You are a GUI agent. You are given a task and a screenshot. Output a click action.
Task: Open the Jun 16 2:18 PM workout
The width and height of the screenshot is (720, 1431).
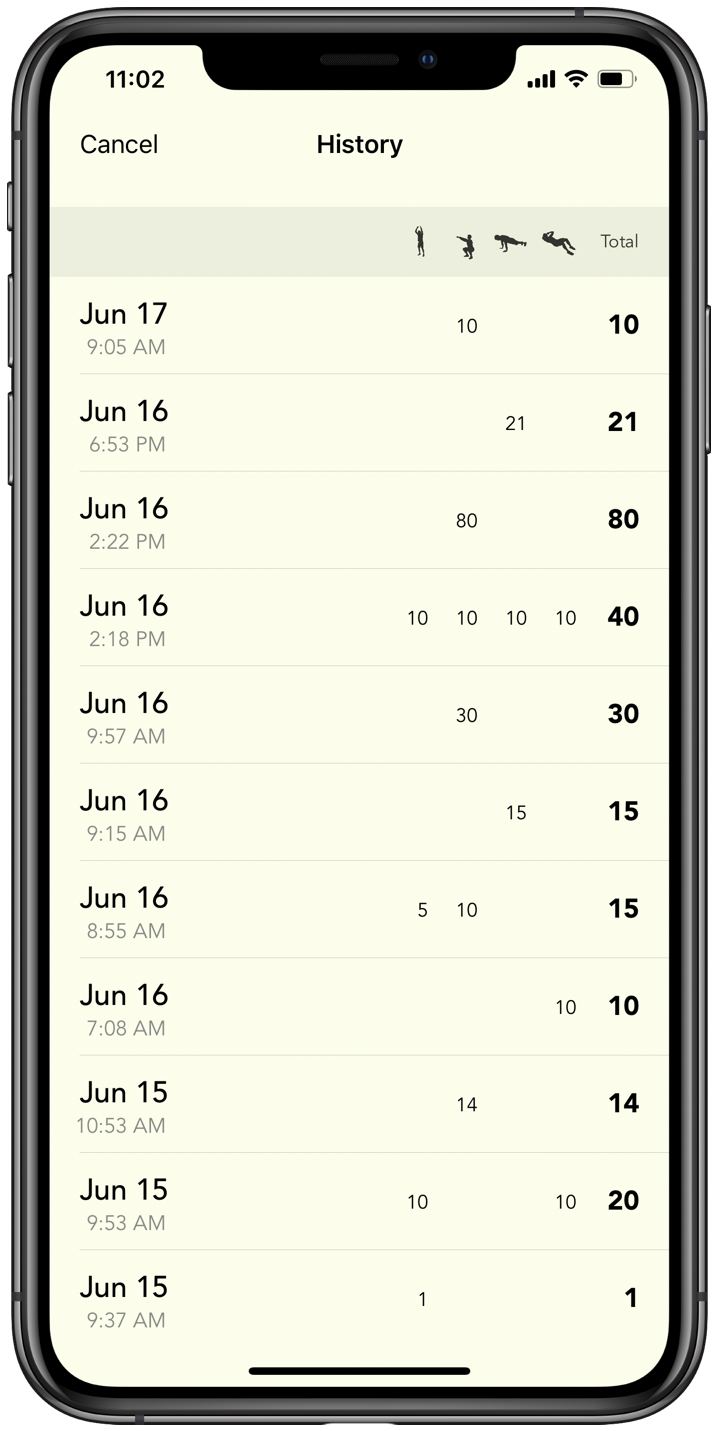click(359, 618)
